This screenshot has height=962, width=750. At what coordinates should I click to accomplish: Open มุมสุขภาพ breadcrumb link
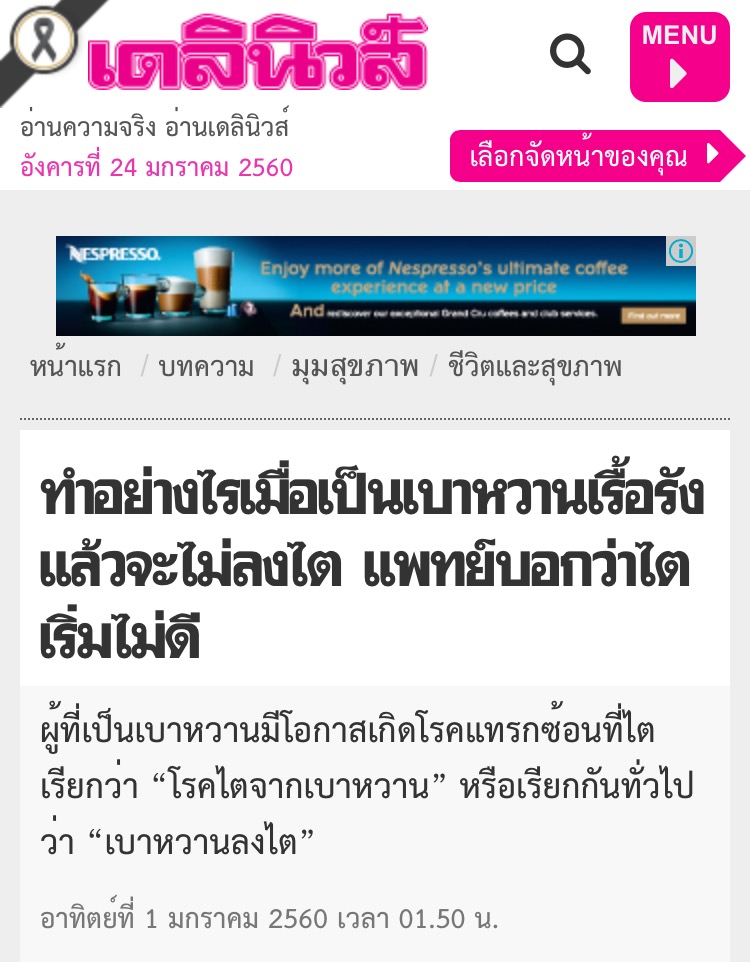pos(354,367)
